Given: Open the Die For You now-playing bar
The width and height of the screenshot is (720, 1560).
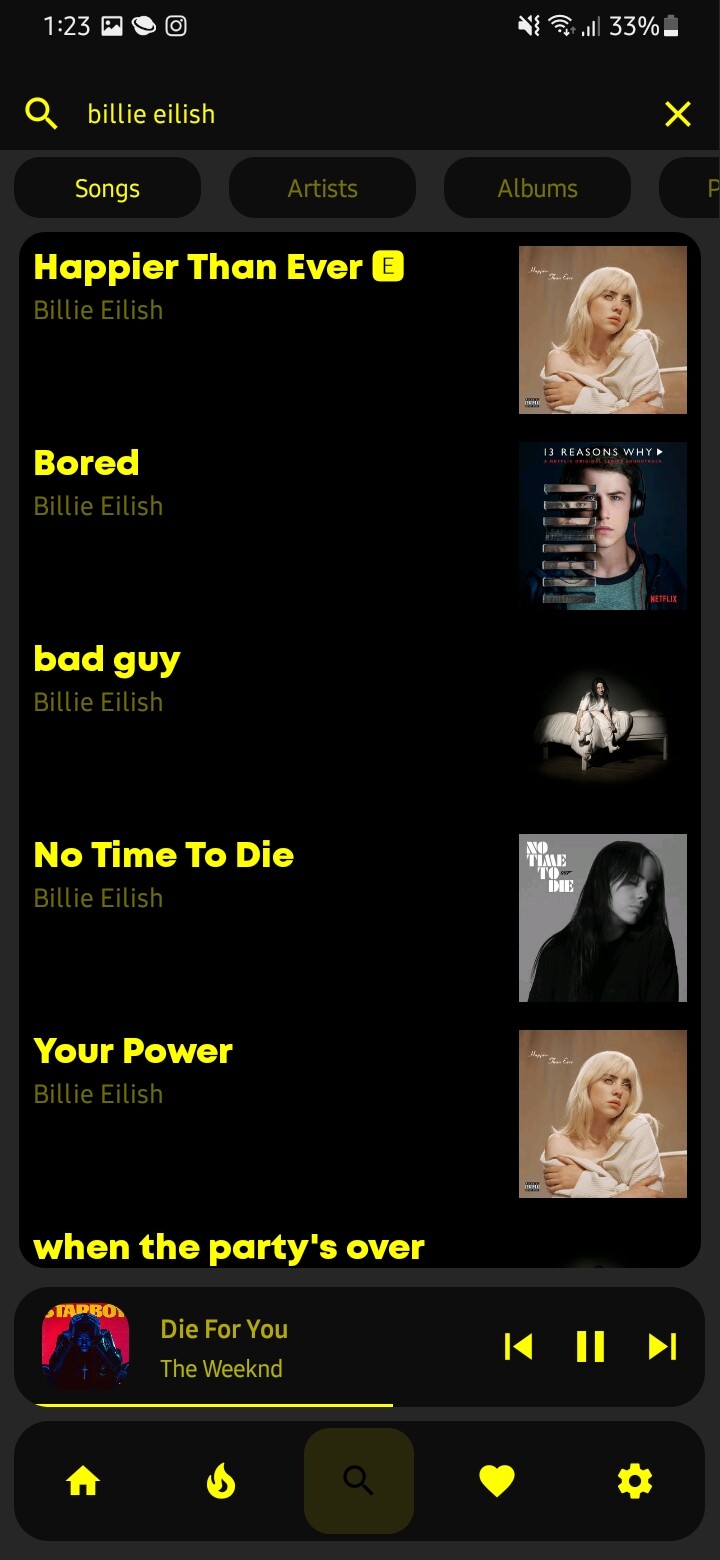Looking at the screenshot, I should pyautogui.click(x=300, y=1347).
